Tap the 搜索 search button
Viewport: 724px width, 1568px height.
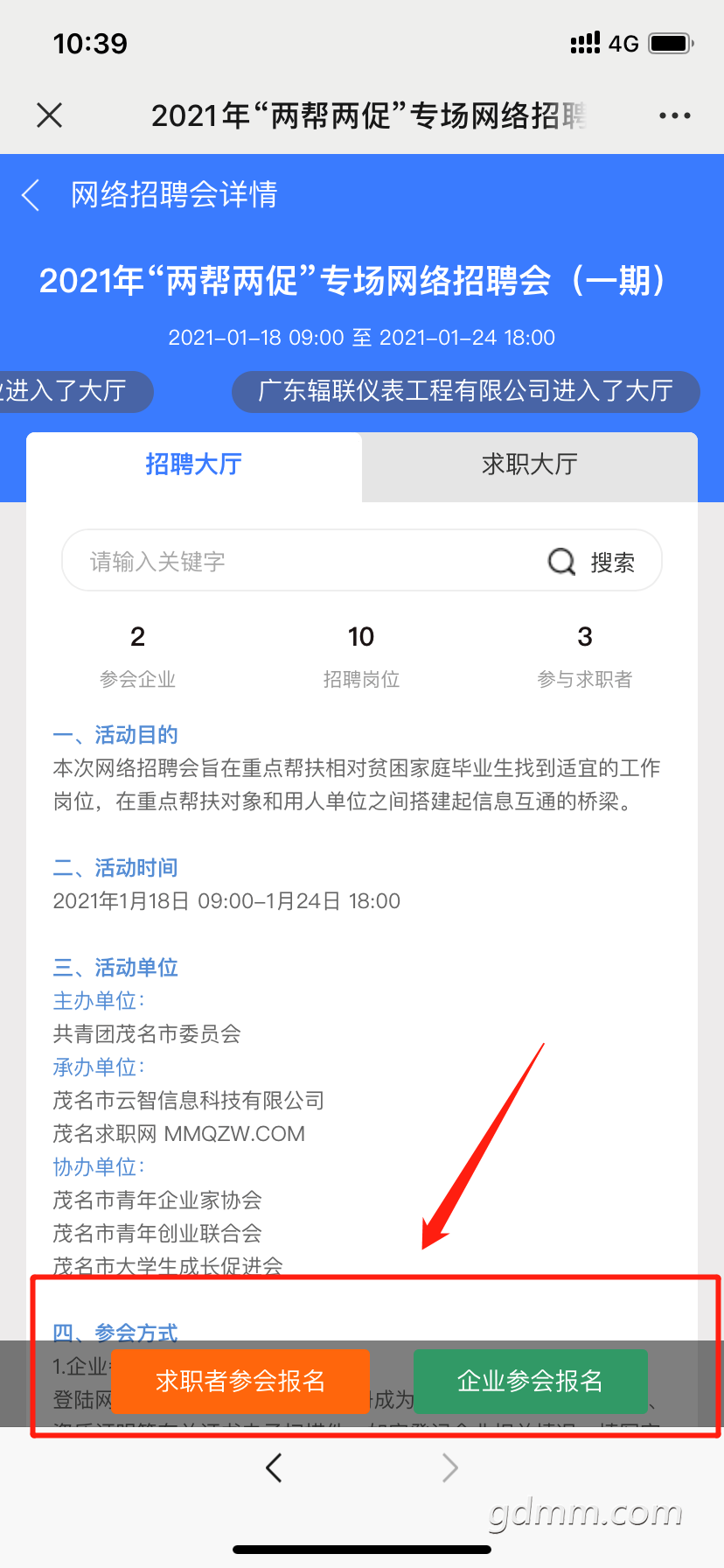point(592,562)
